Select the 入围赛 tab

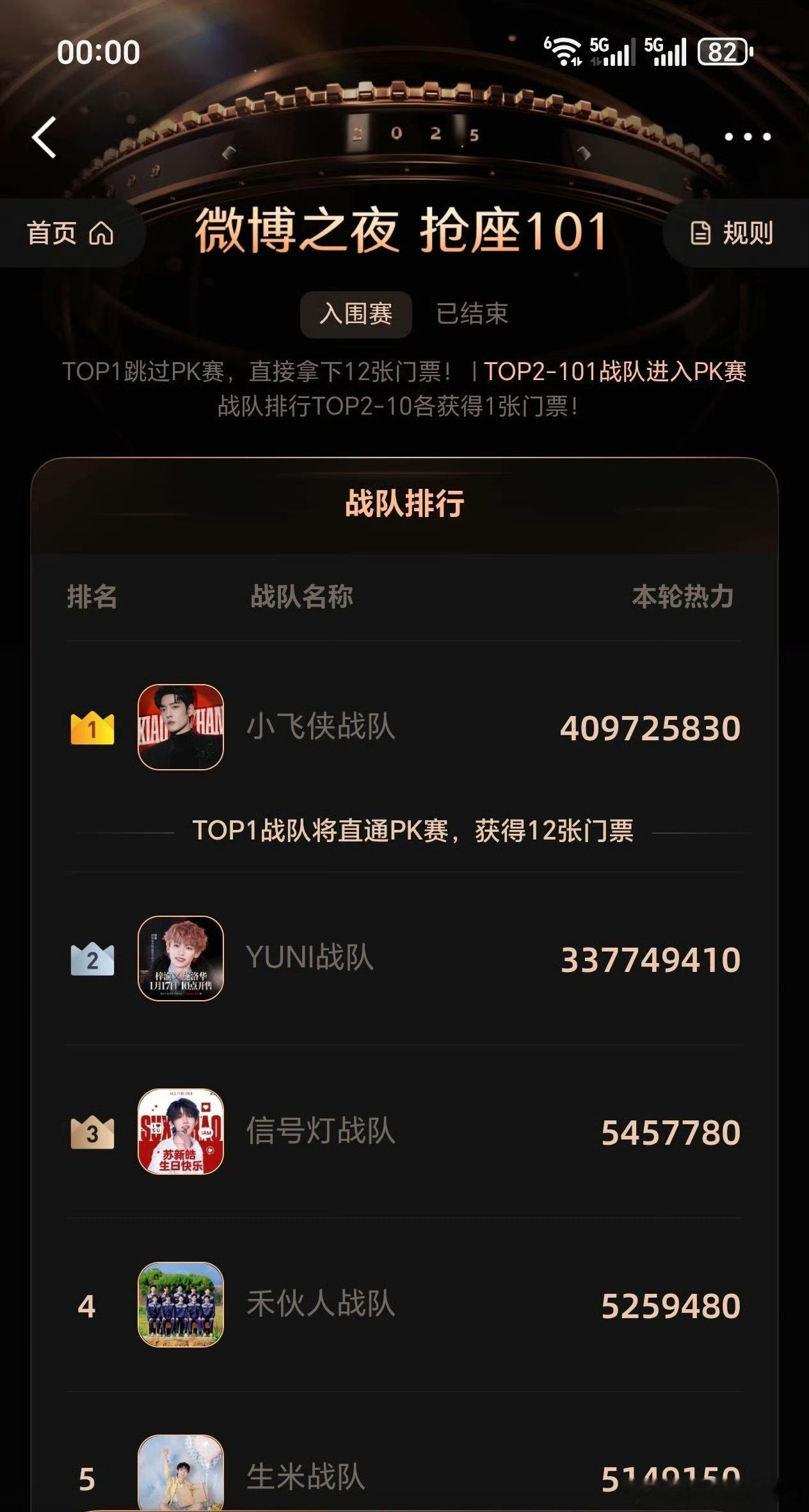[355, 313]
